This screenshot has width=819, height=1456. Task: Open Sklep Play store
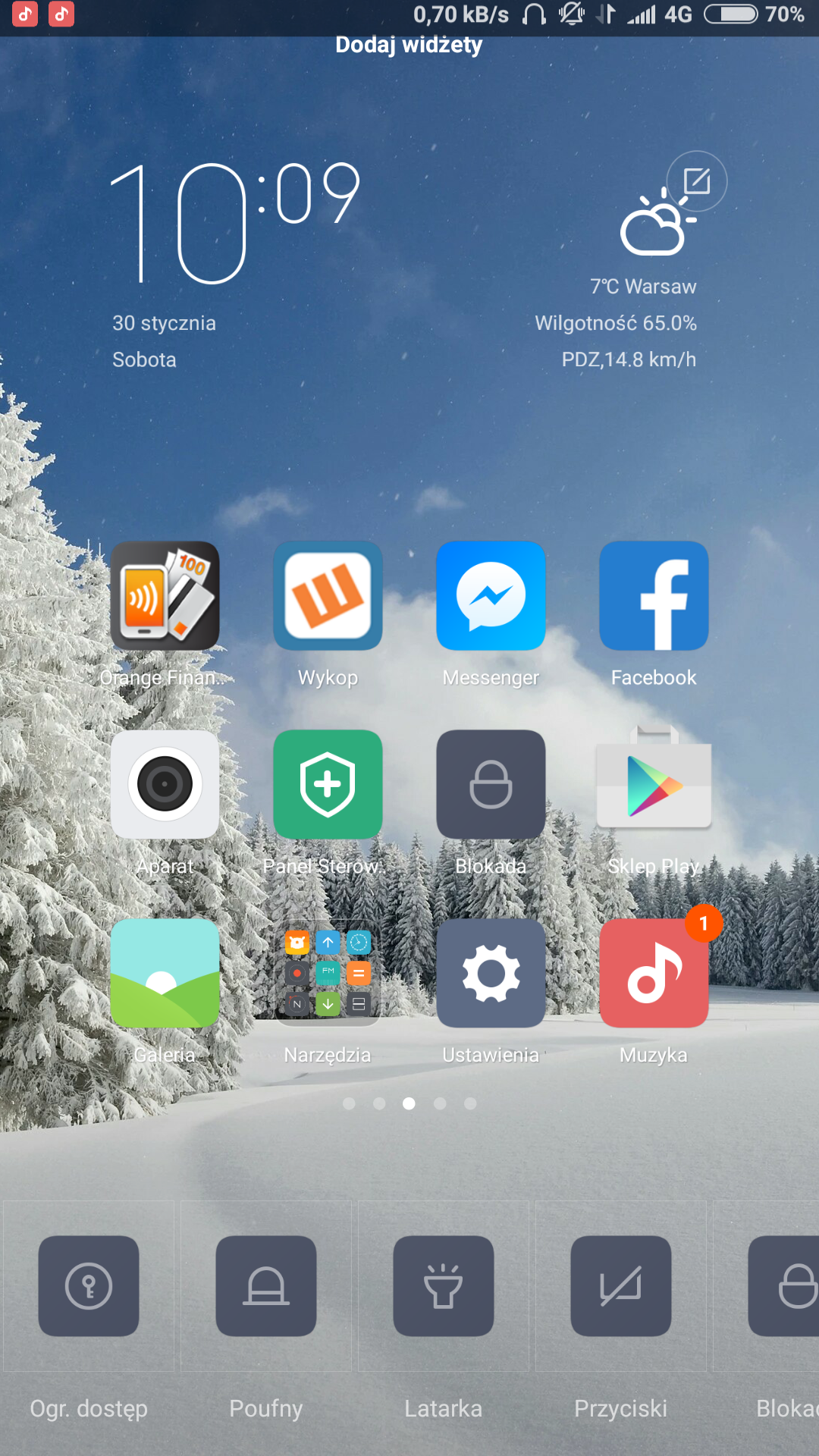point(654,785)
